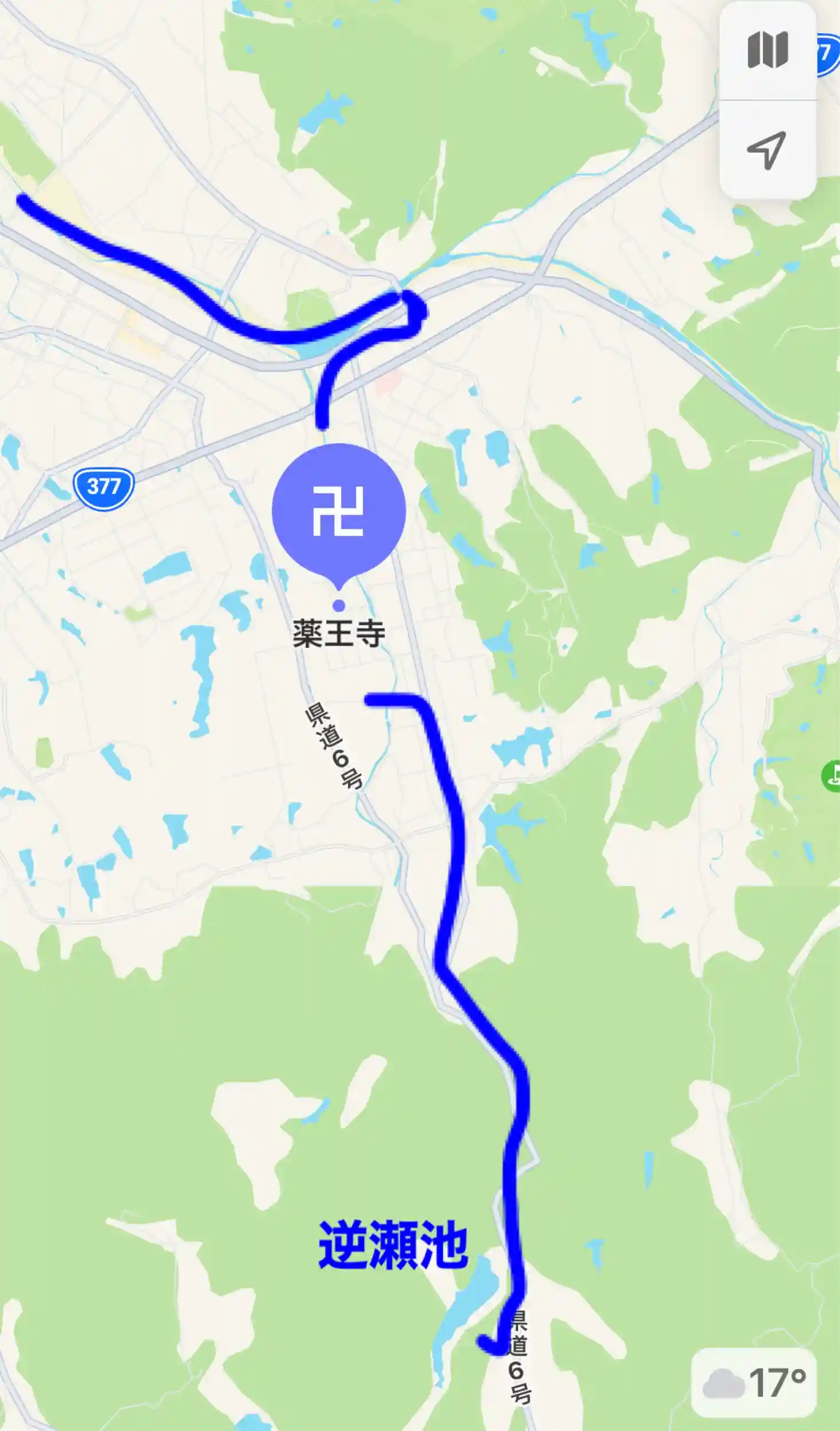Select the 薬王寺 temple pin
The image size is (840, 1431).
[339, 511]
